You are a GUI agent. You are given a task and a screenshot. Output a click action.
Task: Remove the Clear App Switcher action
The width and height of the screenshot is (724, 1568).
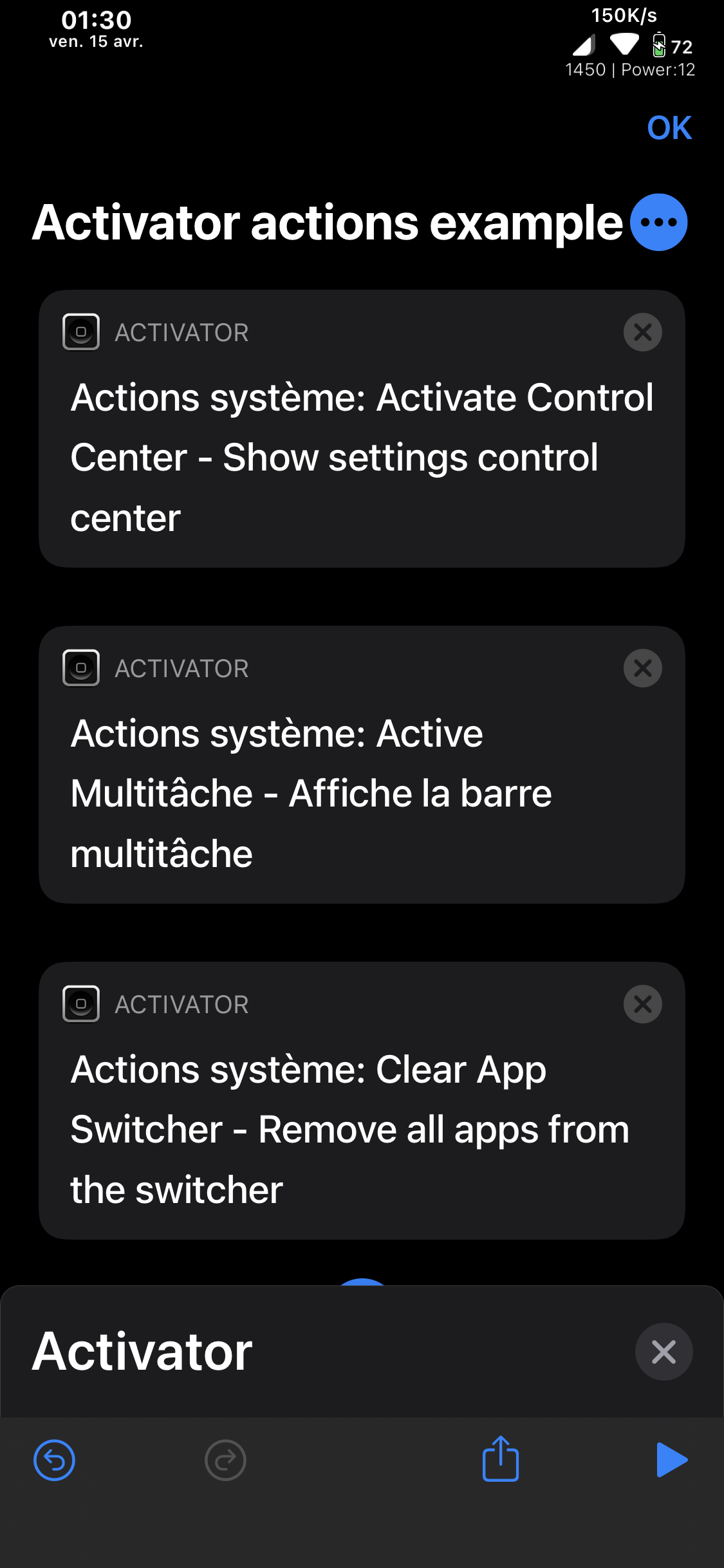click(642, 1004)
